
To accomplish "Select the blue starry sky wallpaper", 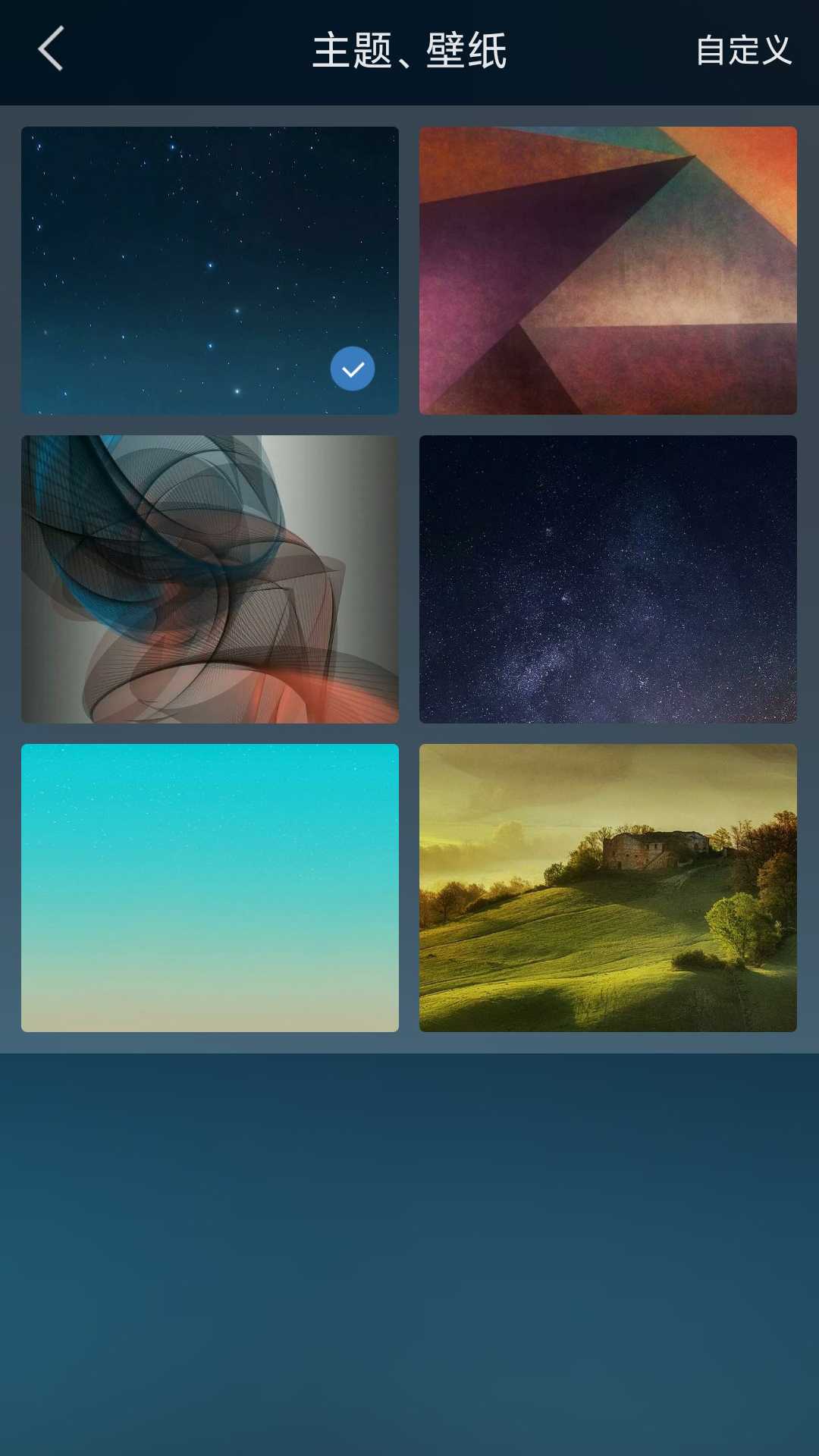I will (x=210, y=271).
